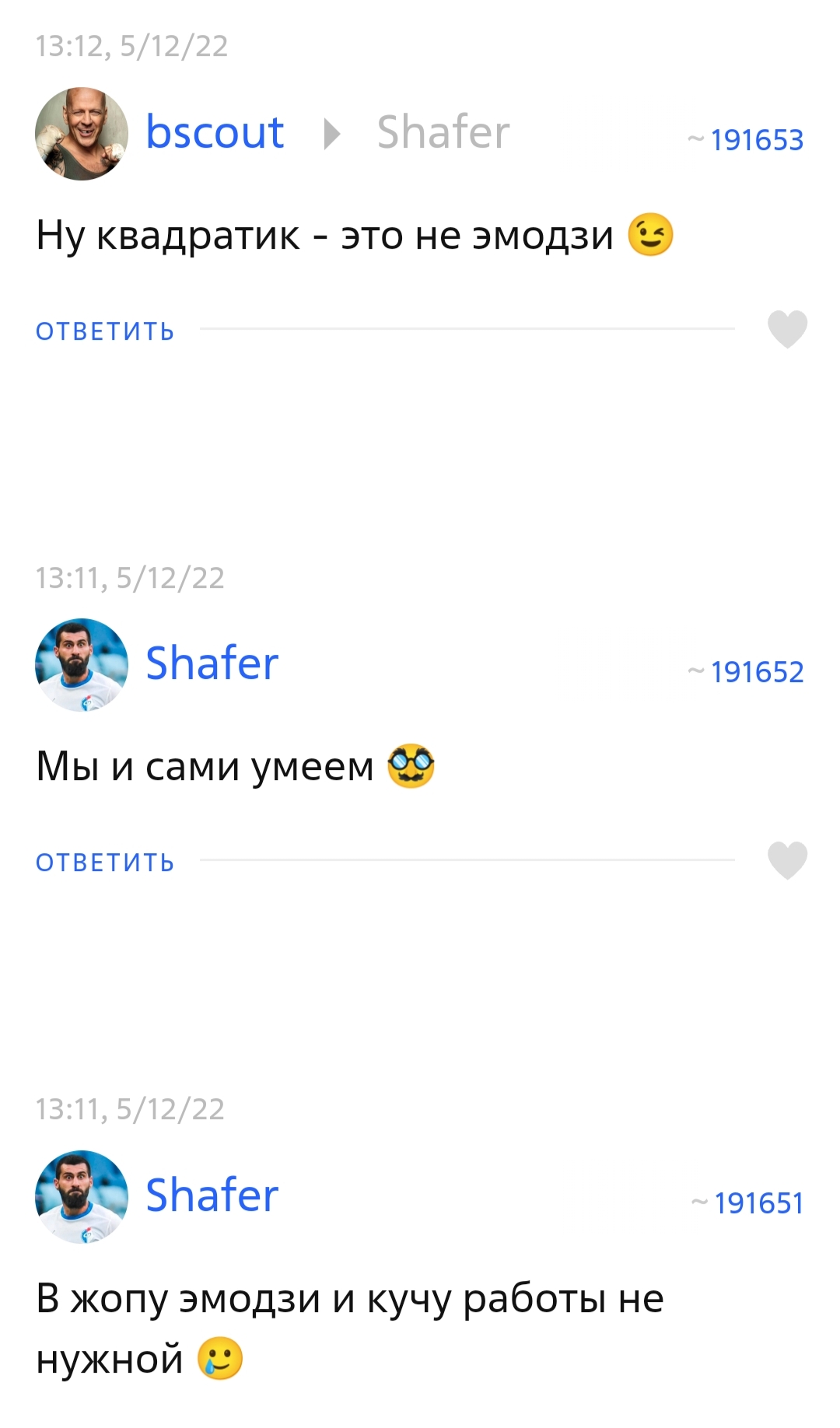Tap bscout's avatar picture
840x1428 pixels.
pyautogui.click(x=82, y=134)
